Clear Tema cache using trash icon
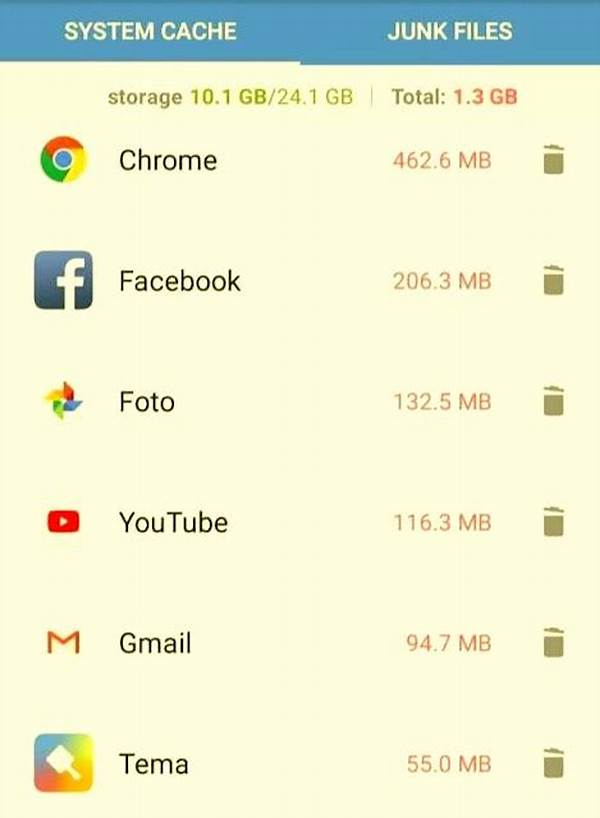 point(553,764)
